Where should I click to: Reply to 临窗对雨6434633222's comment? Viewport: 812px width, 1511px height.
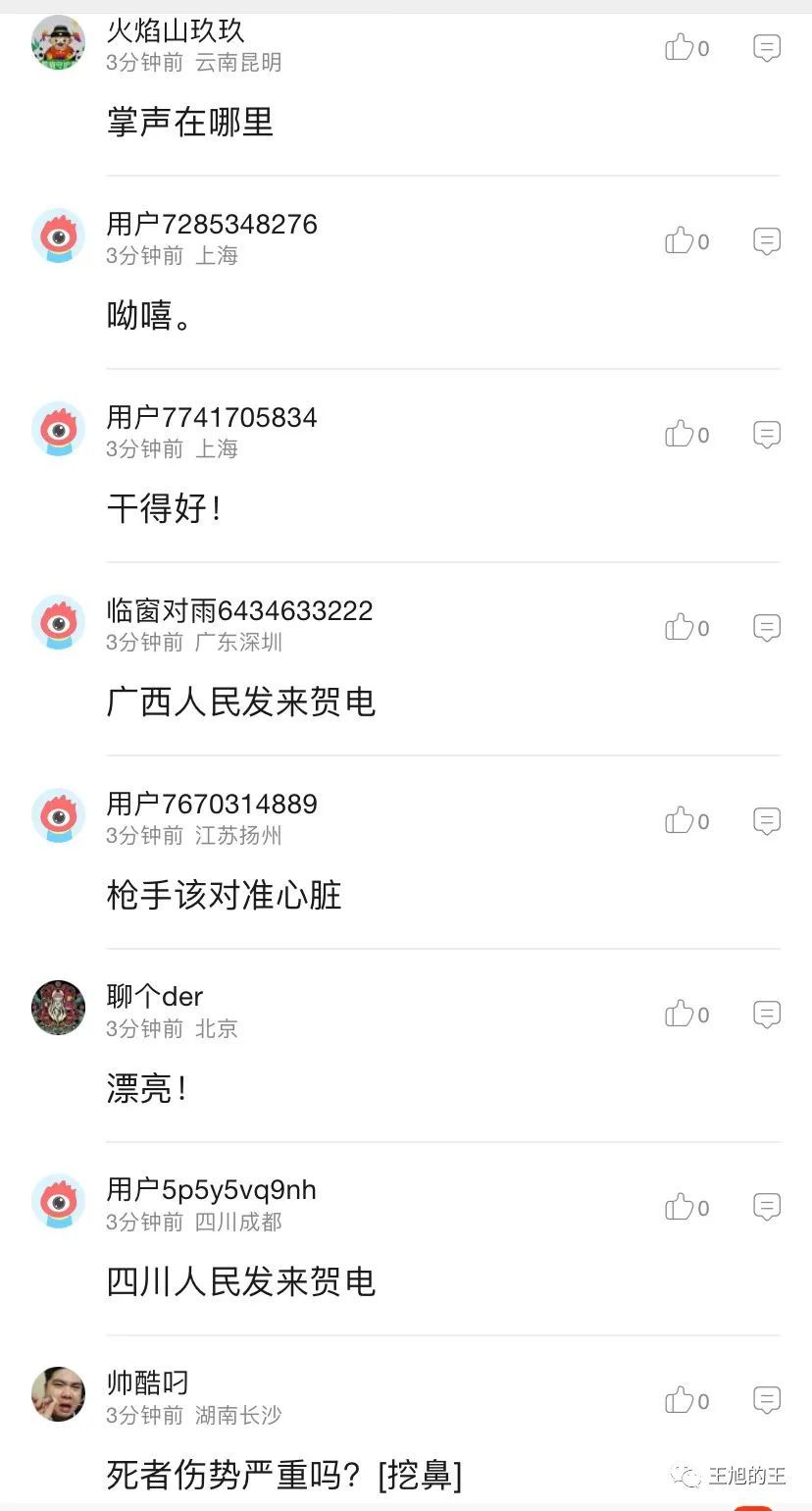coord(767,627)
